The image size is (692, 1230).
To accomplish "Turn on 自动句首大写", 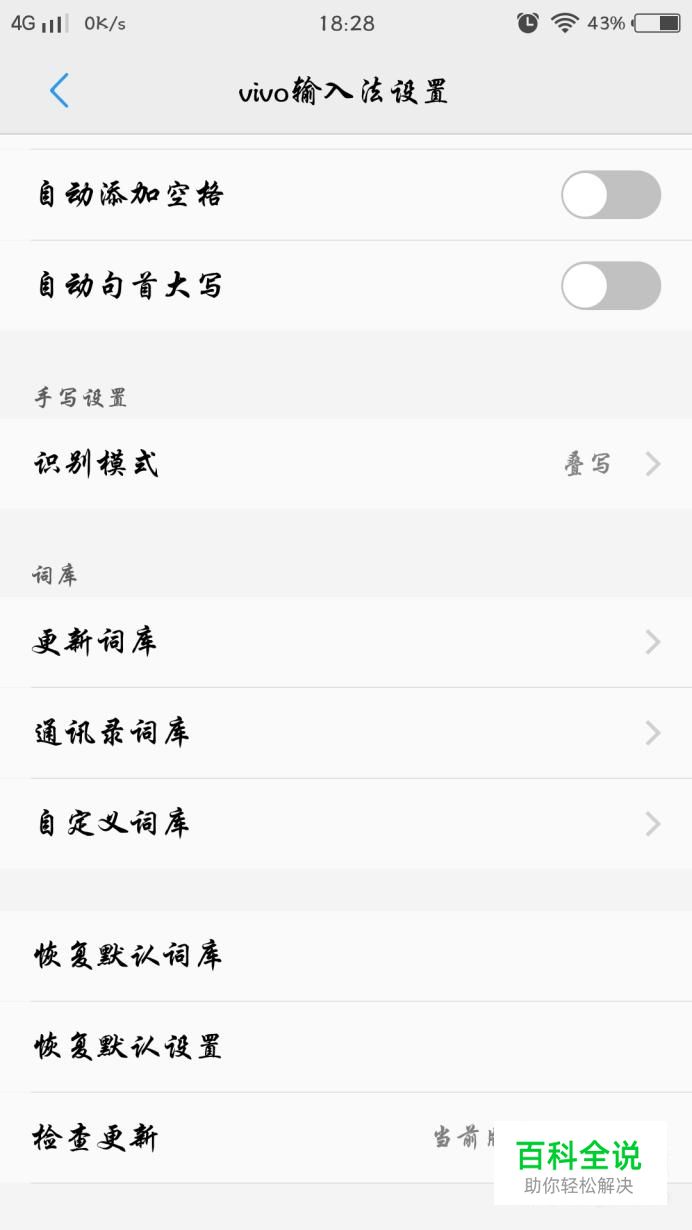I will click(610, 286).
